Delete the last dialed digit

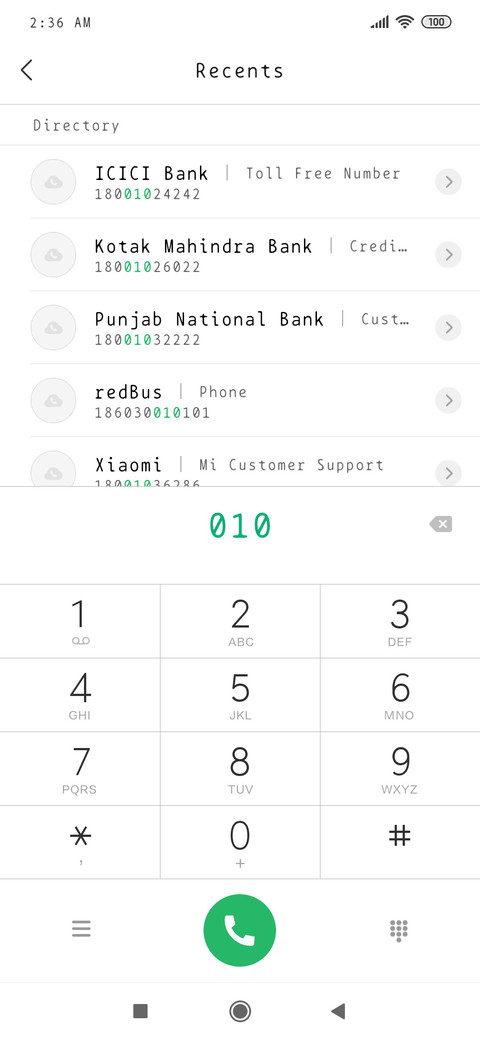click(440, 525)
